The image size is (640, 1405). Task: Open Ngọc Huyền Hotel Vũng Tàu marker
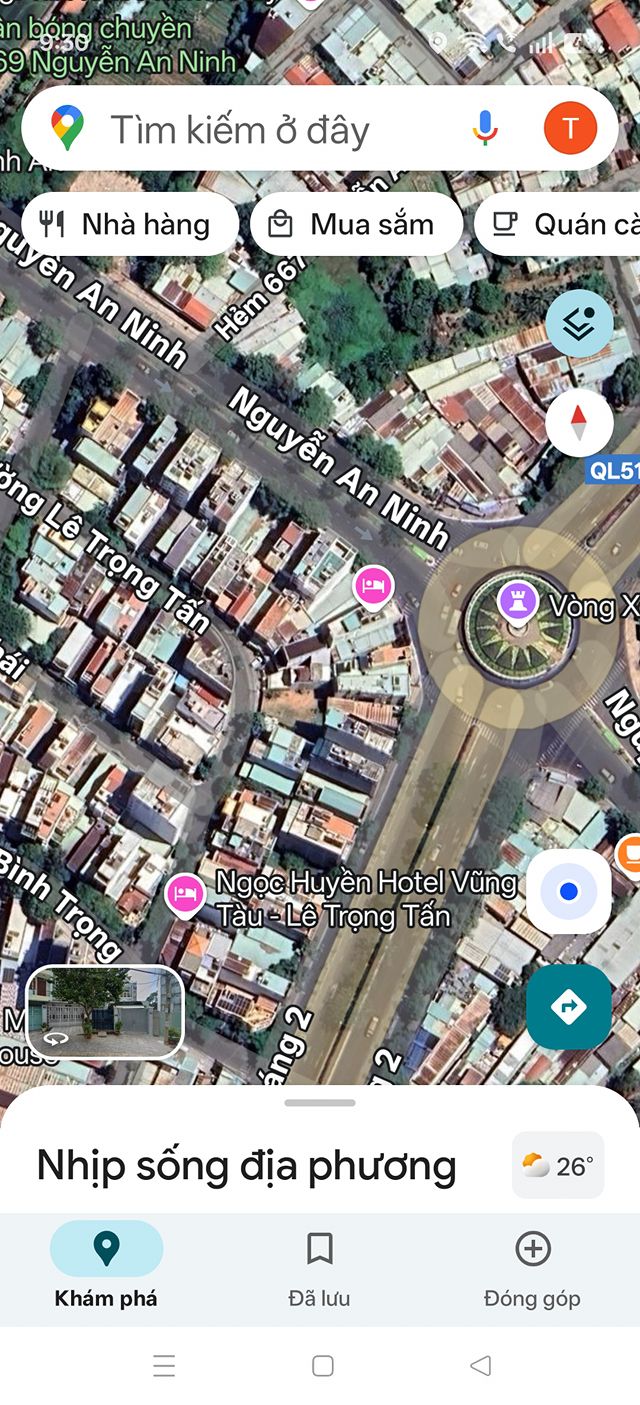click(185, 895)
